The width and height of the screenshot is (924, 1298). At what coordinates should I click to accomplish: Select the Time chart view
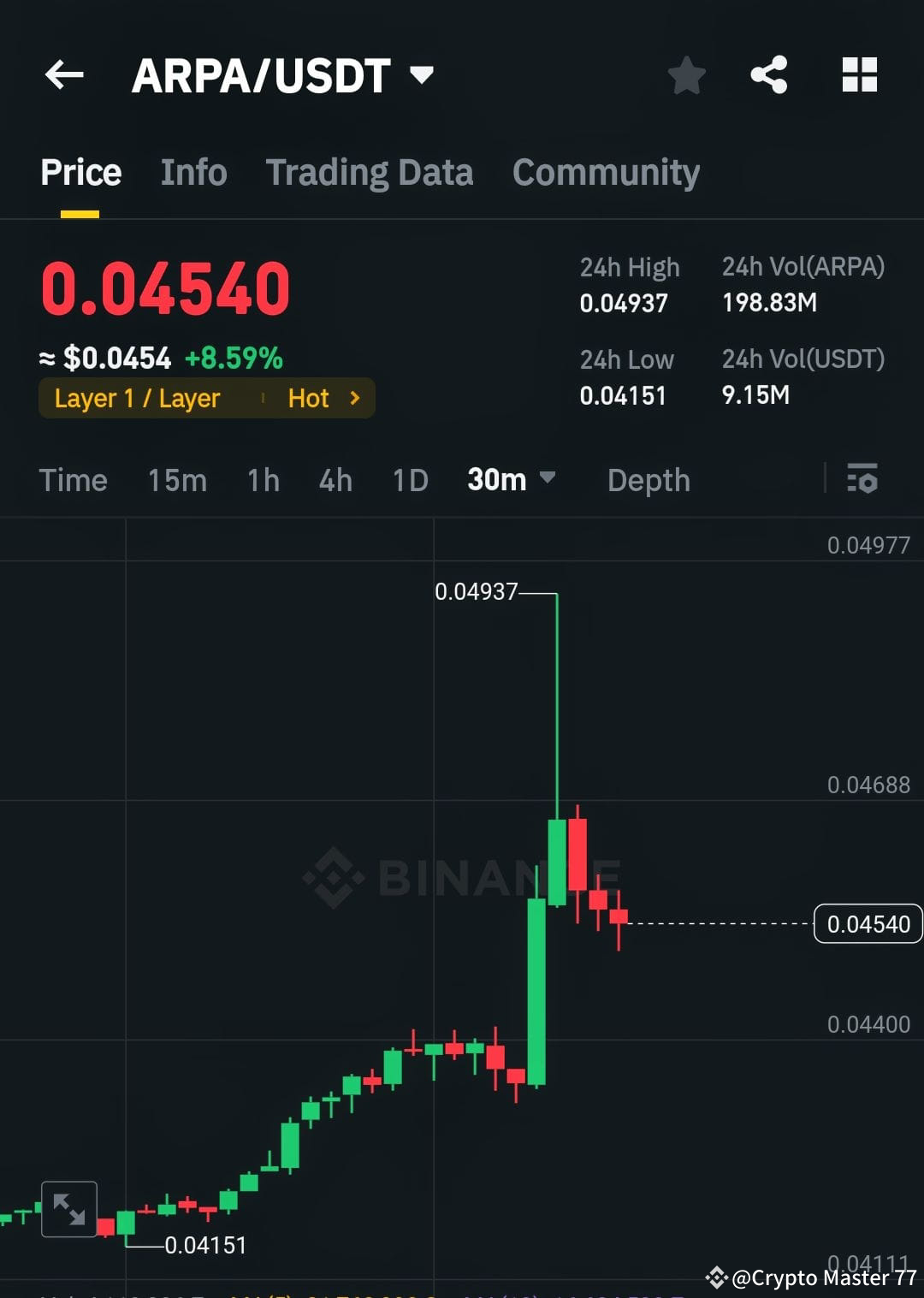tap(74, 480)
